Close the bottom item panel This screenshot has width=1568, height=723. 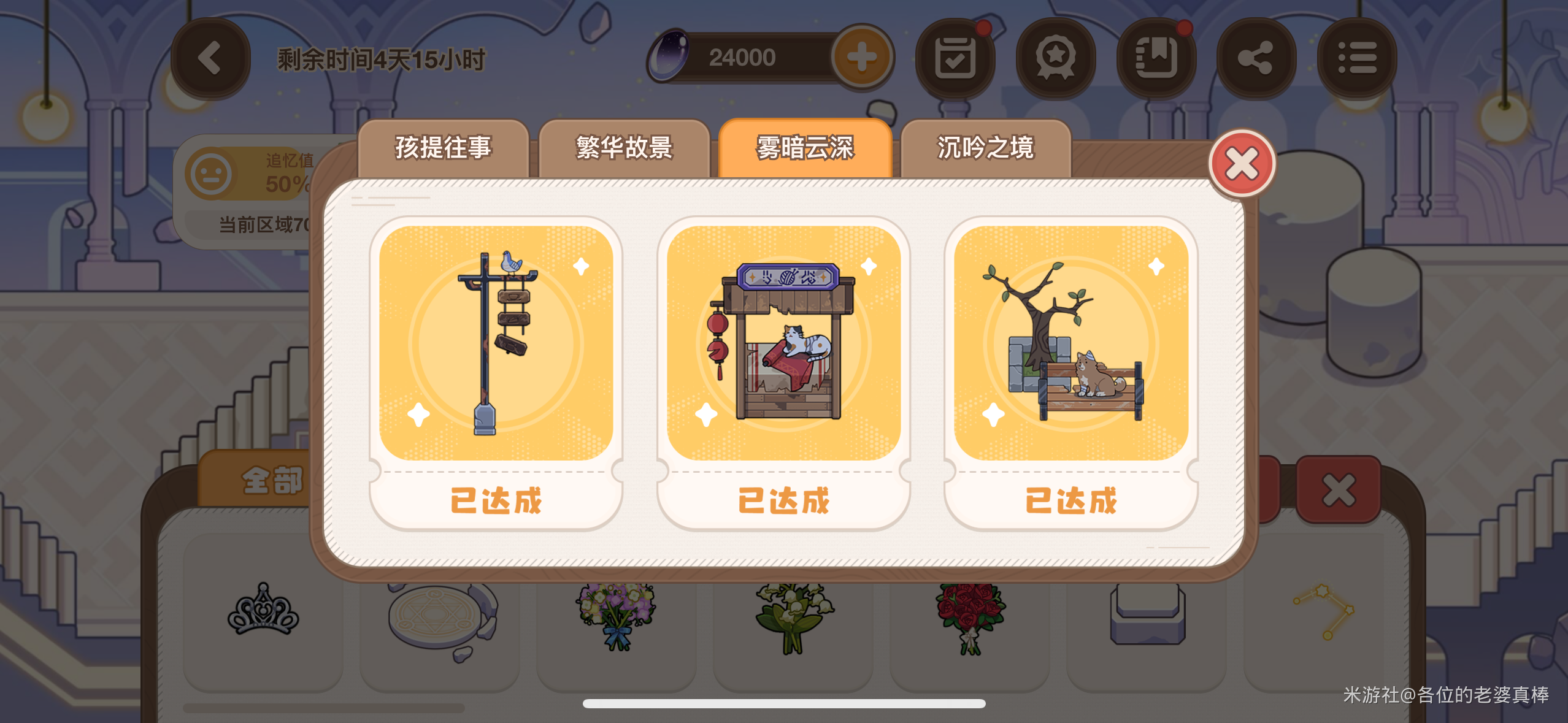[x=1338, y=489]
